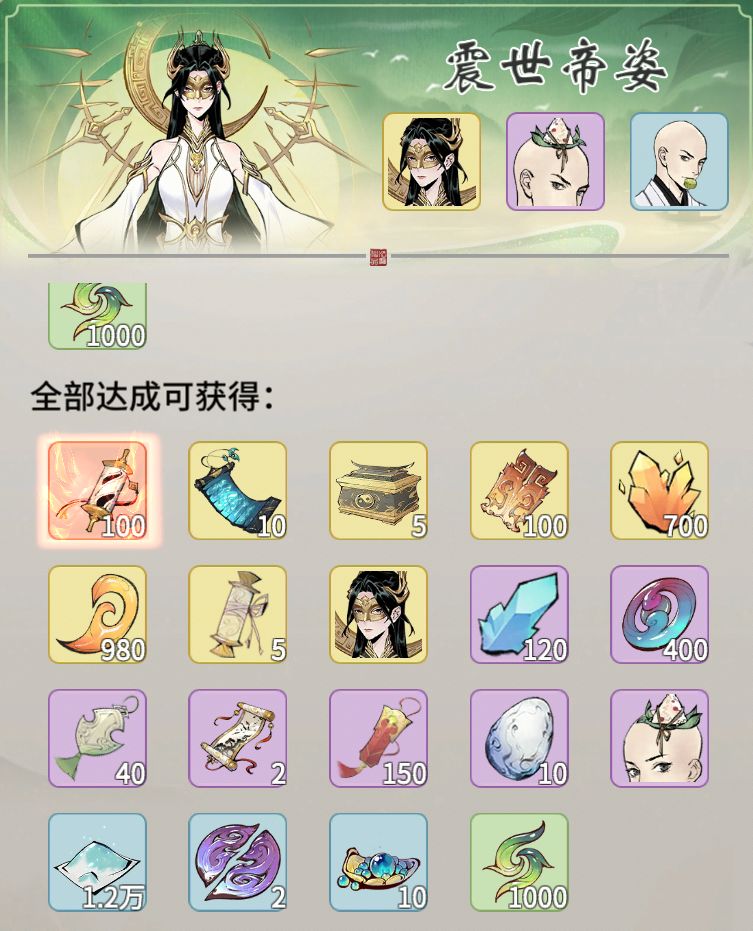Open the blue scroll reward showing 10
This screenshot has height=931, width=753.
[237, 491]
